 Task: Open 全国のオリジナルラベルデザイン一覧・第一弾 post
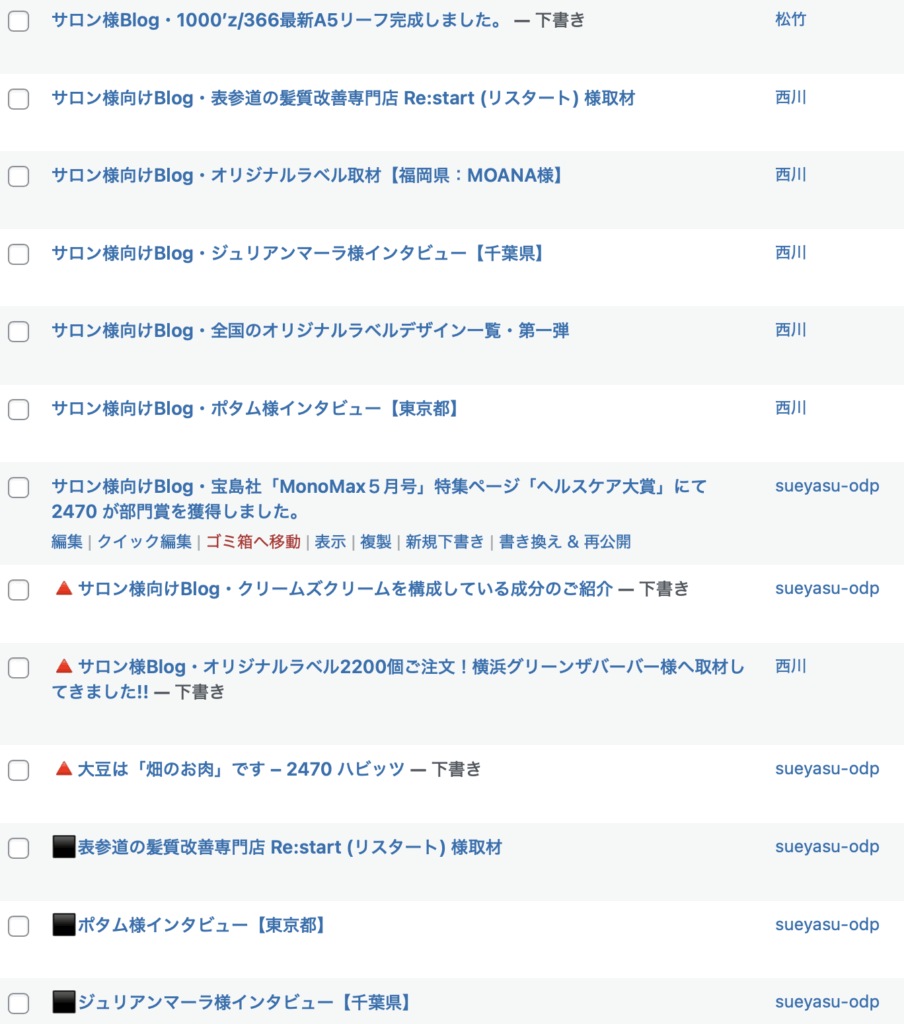310,331
